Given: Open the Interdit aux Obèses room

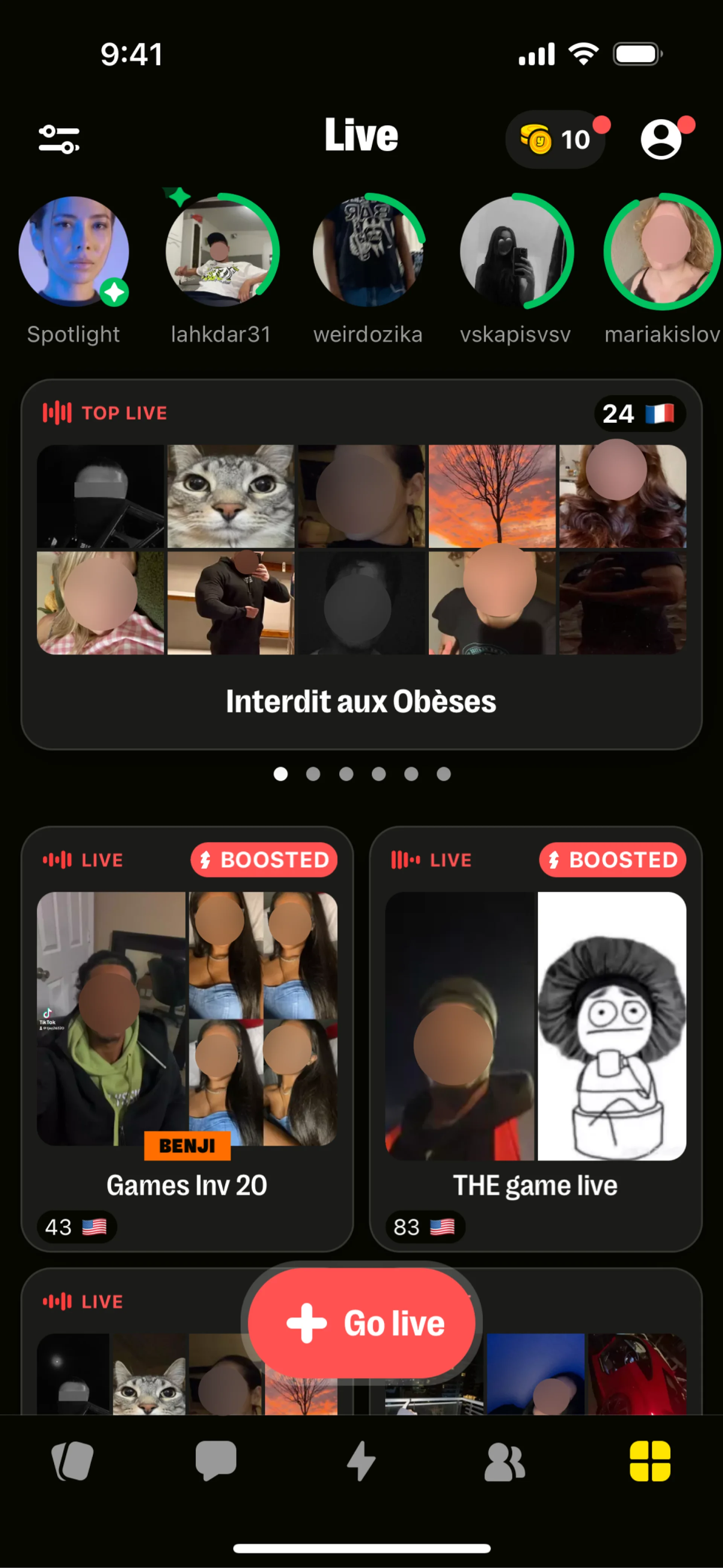Looking at the screenshot, I should tap(361, 701).
